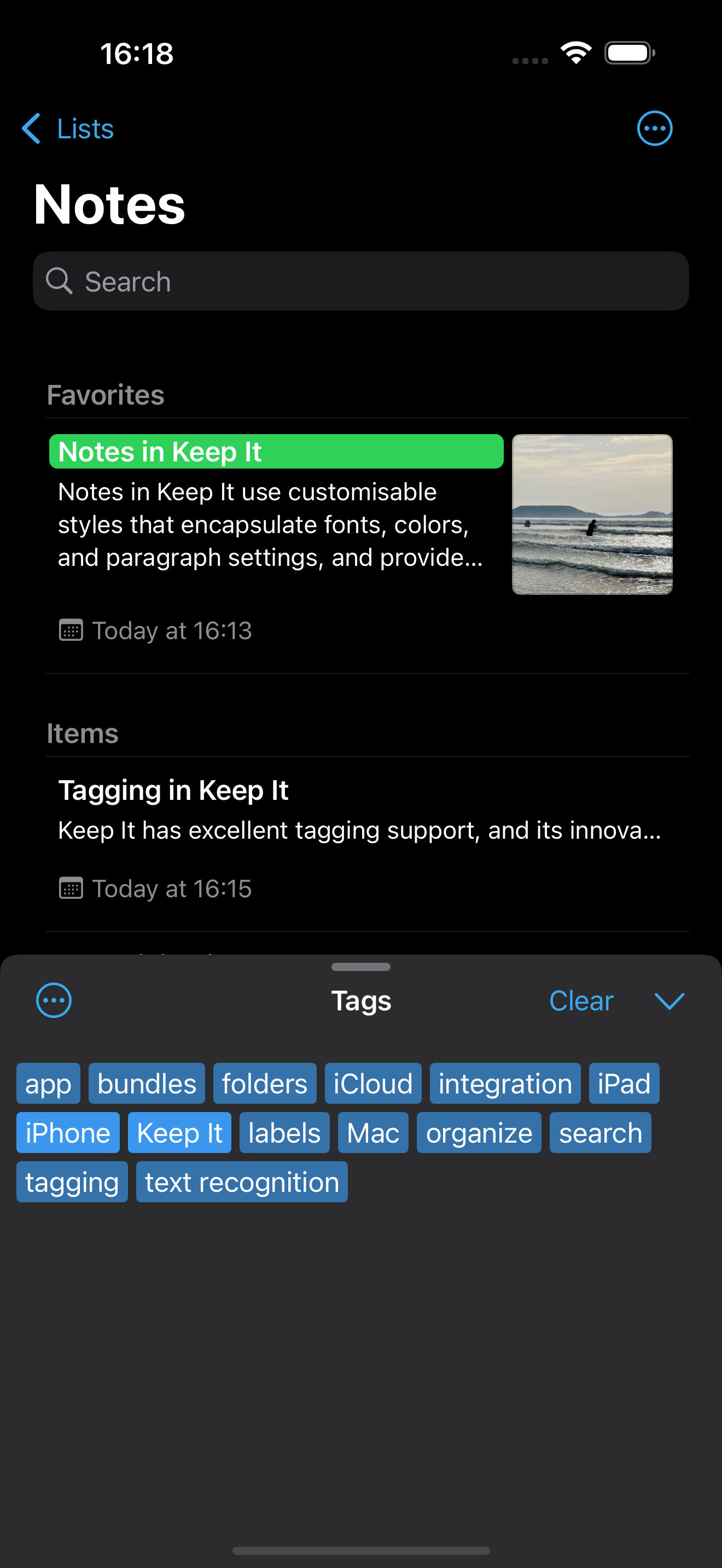Filter by the organize tag
This screenshot has height=1568, width=722.
[479, 1133]
